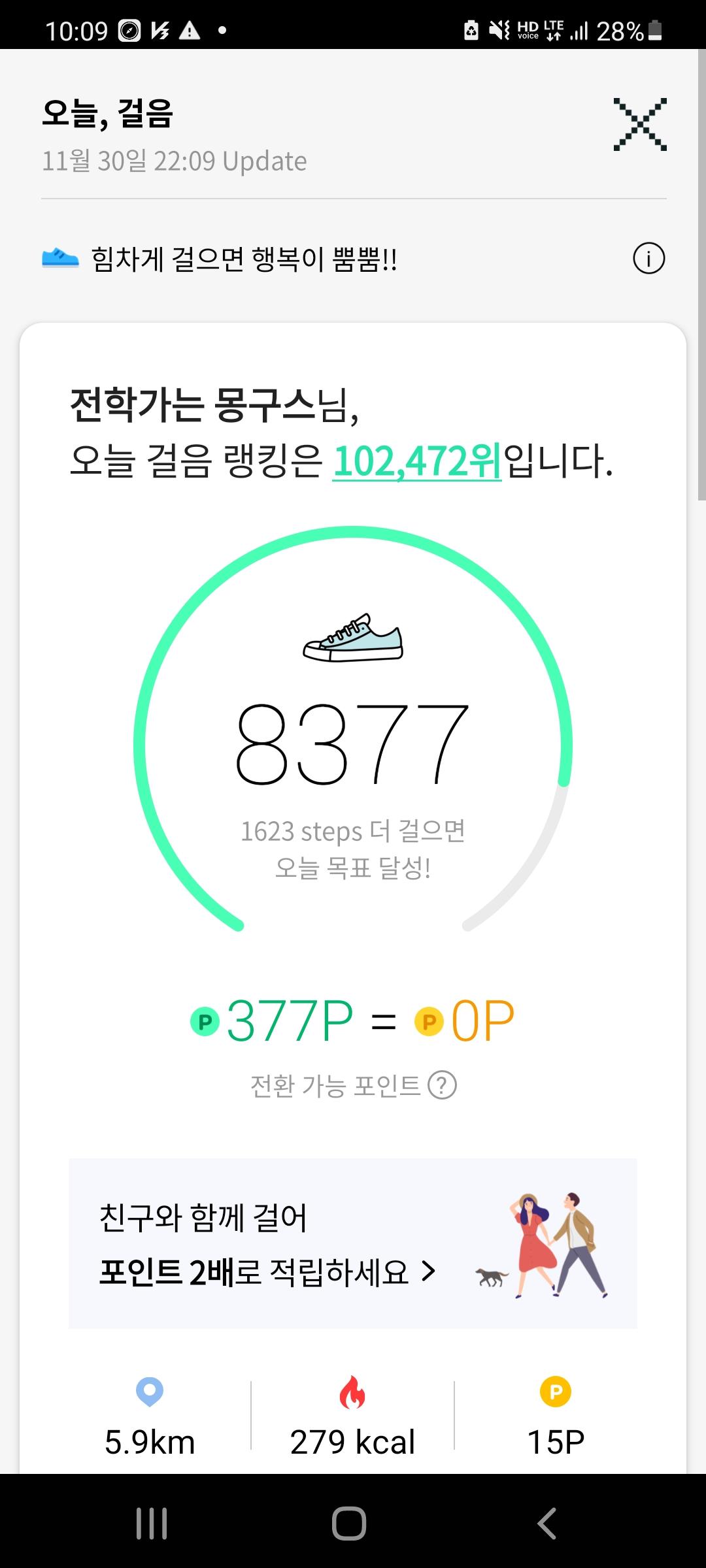Open the info icon beside the walking message
706x1568 pixels.
(x=648, y=258)
